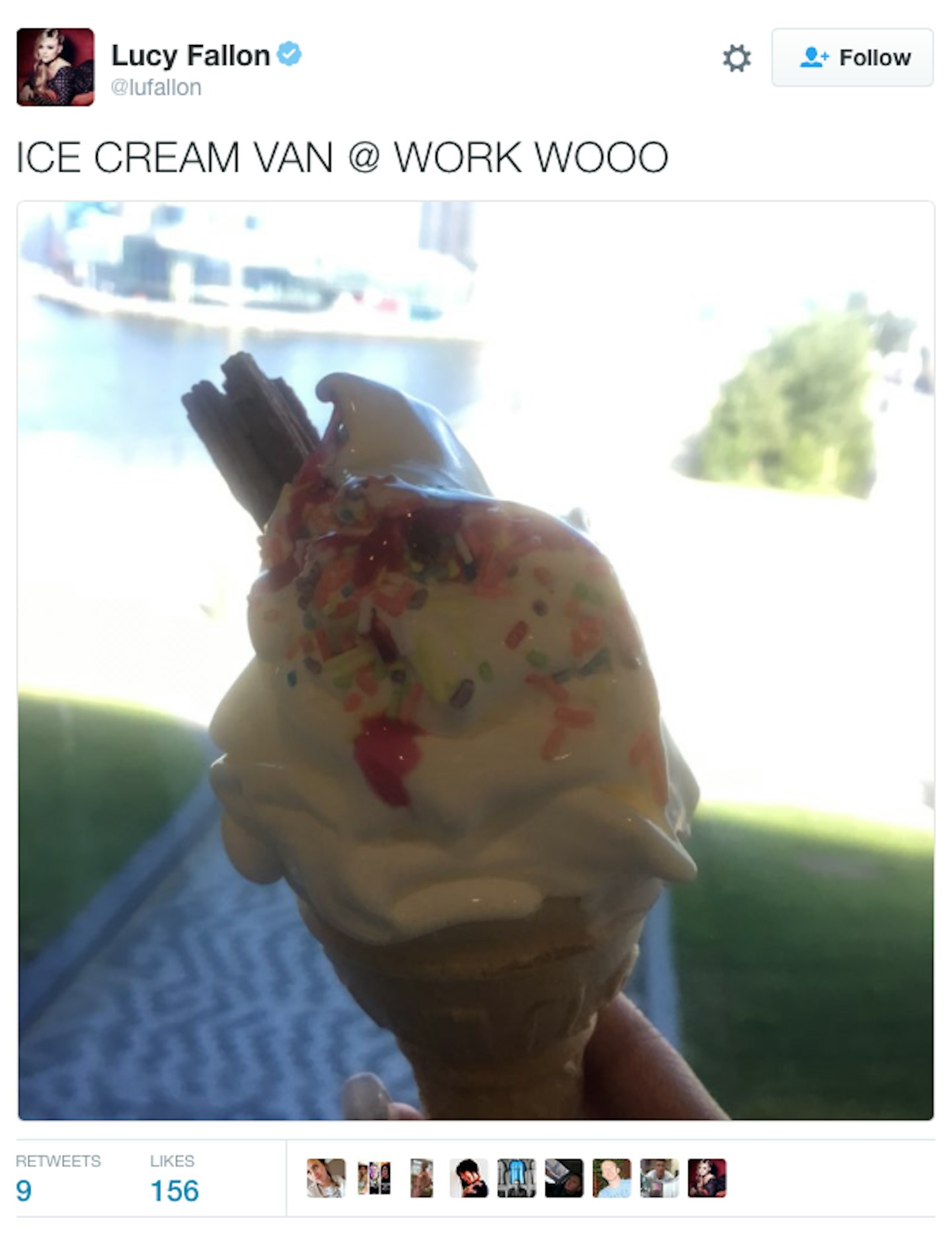Open the gear settings menu
The height and width of the screenshot is (1234, 952).
point(736,58)
